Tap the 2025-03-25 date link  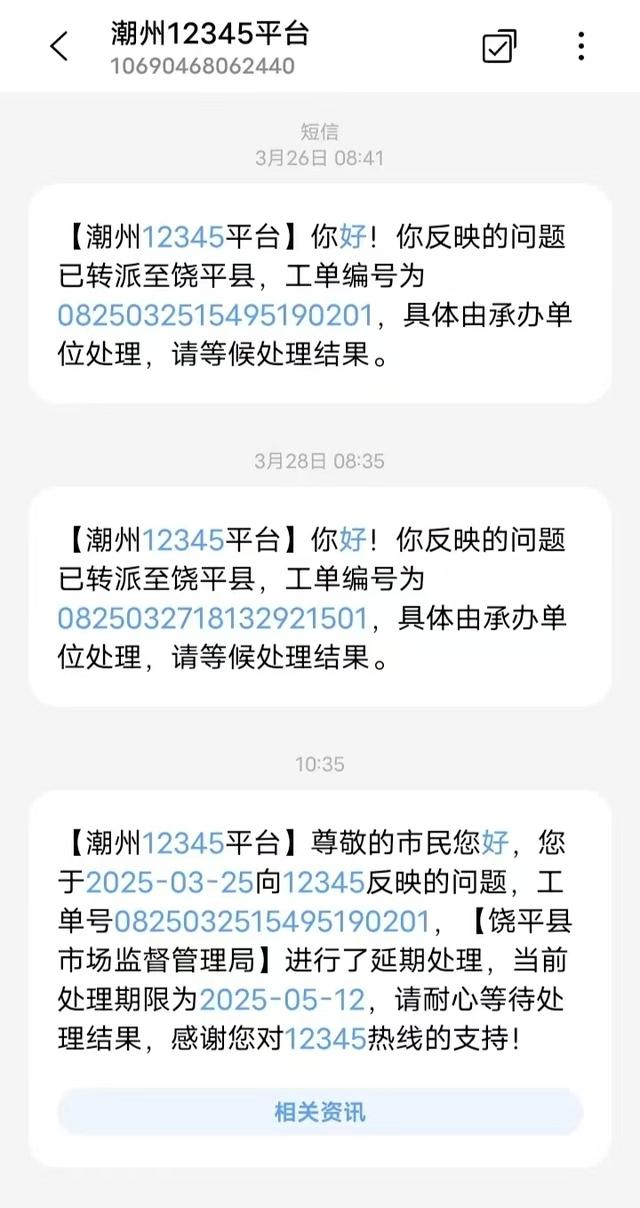point(181,882)
